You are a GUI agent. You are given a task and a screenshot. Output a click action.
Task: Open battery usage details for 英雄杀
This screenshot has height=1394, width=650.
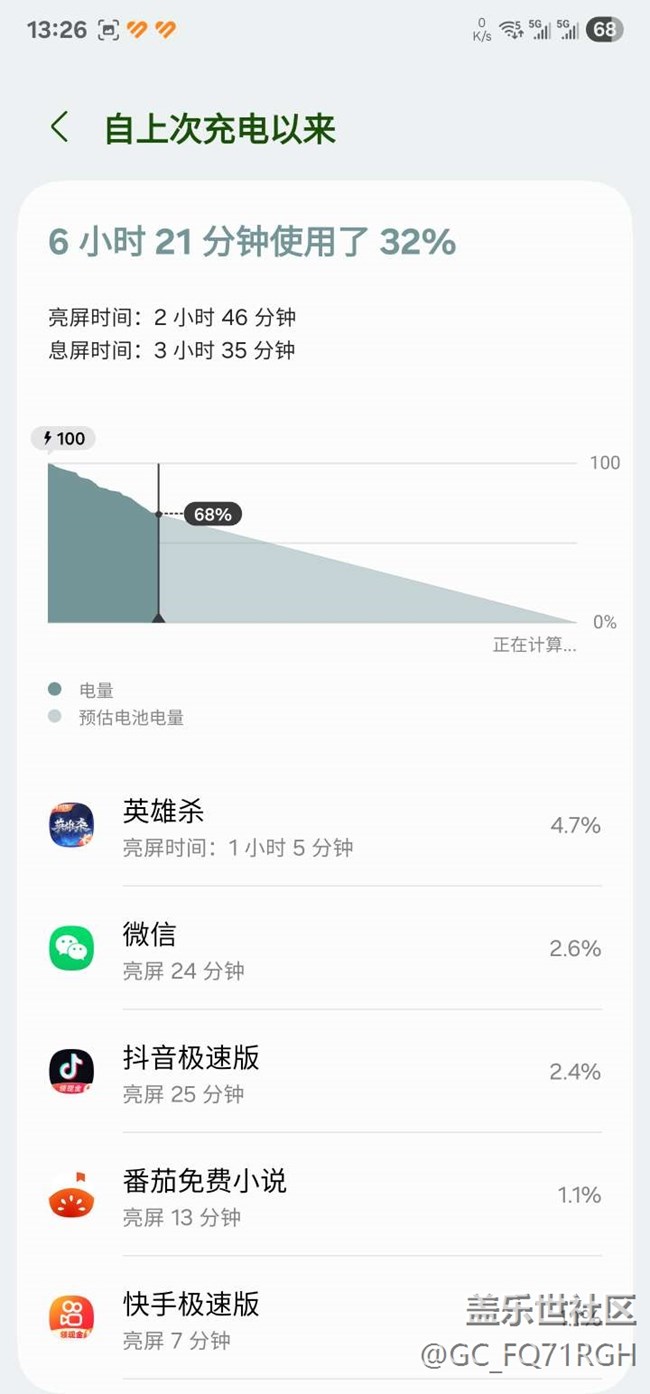(325, 826)
